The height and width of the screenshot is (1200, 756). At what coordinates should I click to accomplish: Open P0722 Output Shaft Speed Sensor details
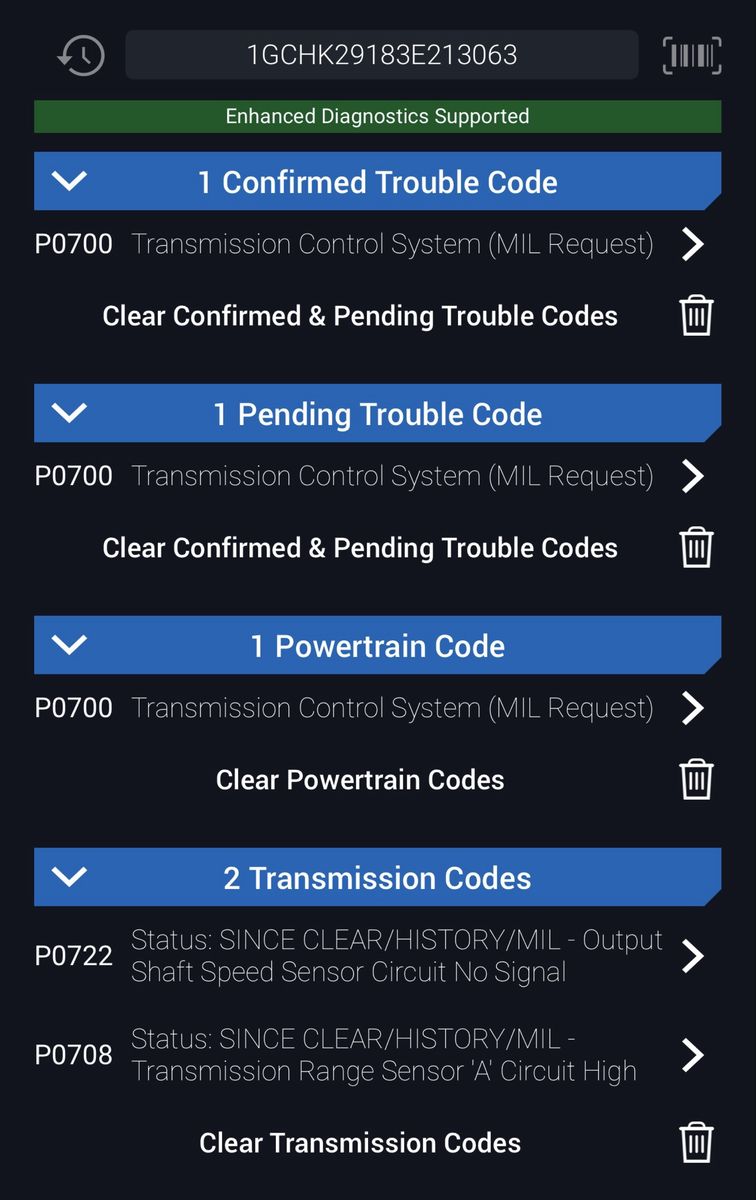[692, 956]
